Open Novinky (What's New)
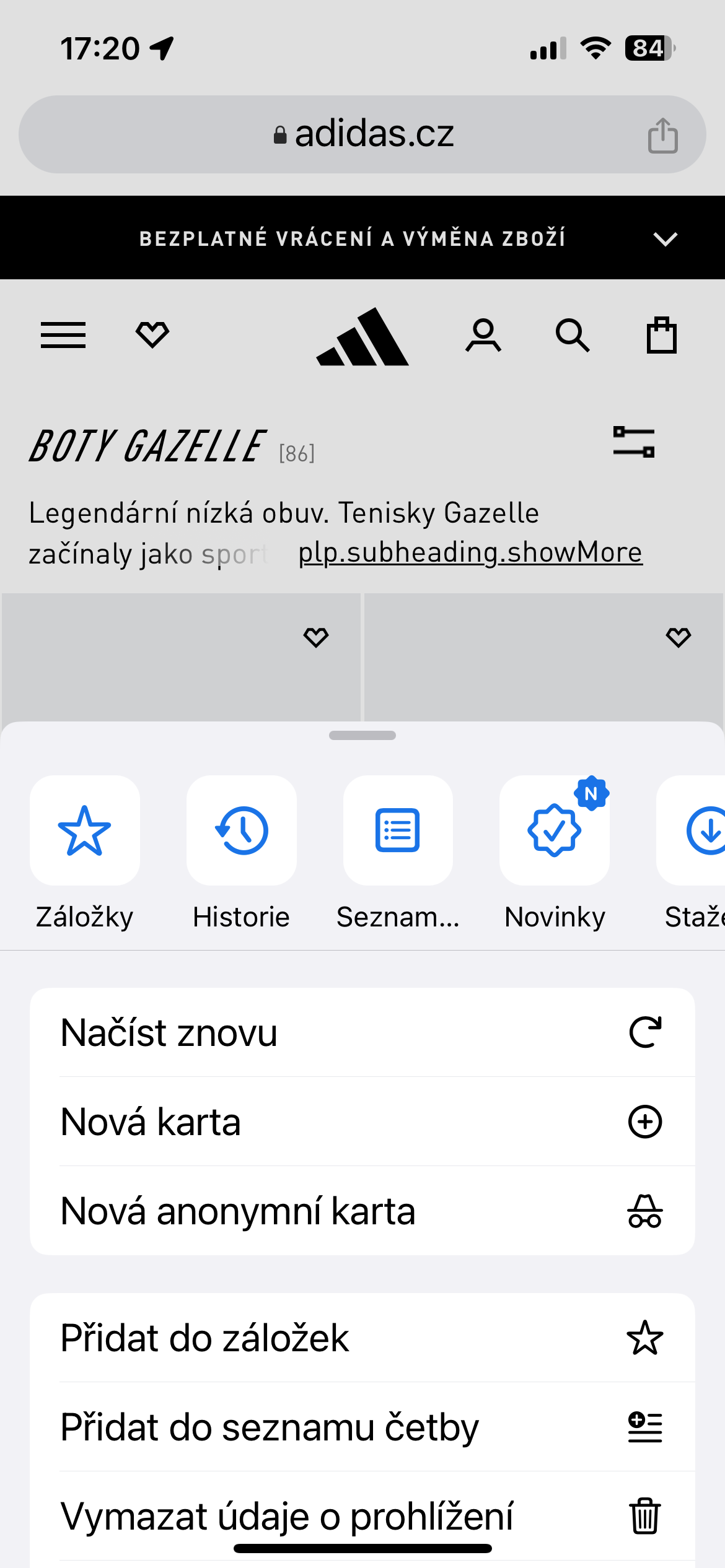The image size is (725, 1568). 555,830
